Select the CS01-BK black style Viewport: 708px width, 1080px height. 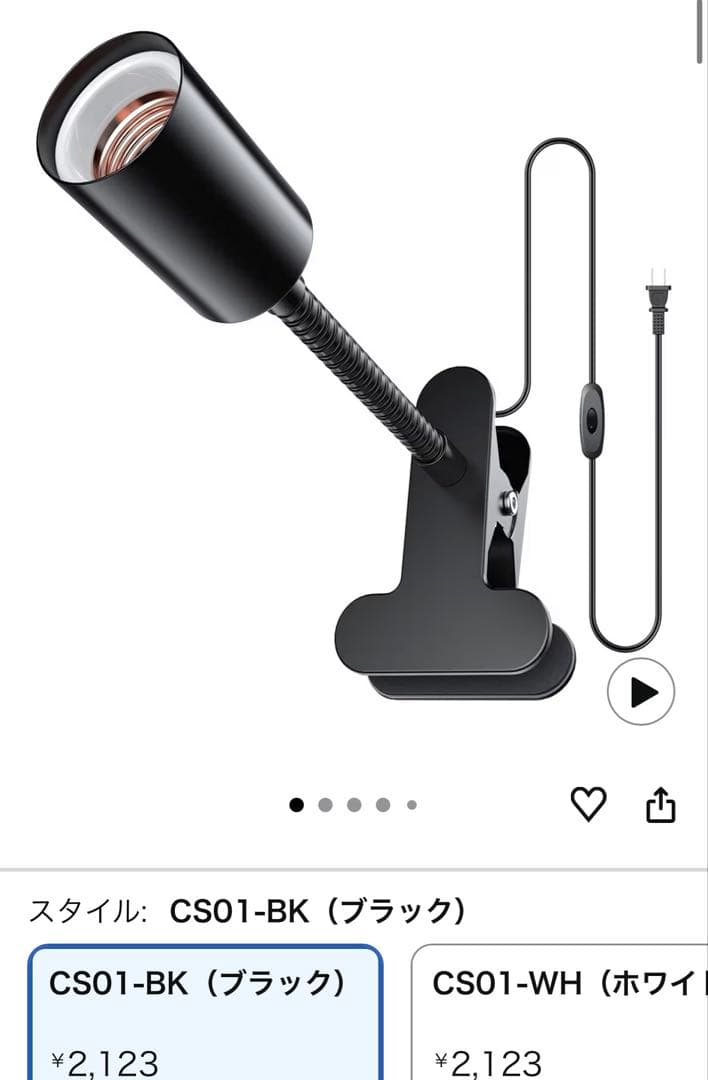click(x=205, y=1012)
